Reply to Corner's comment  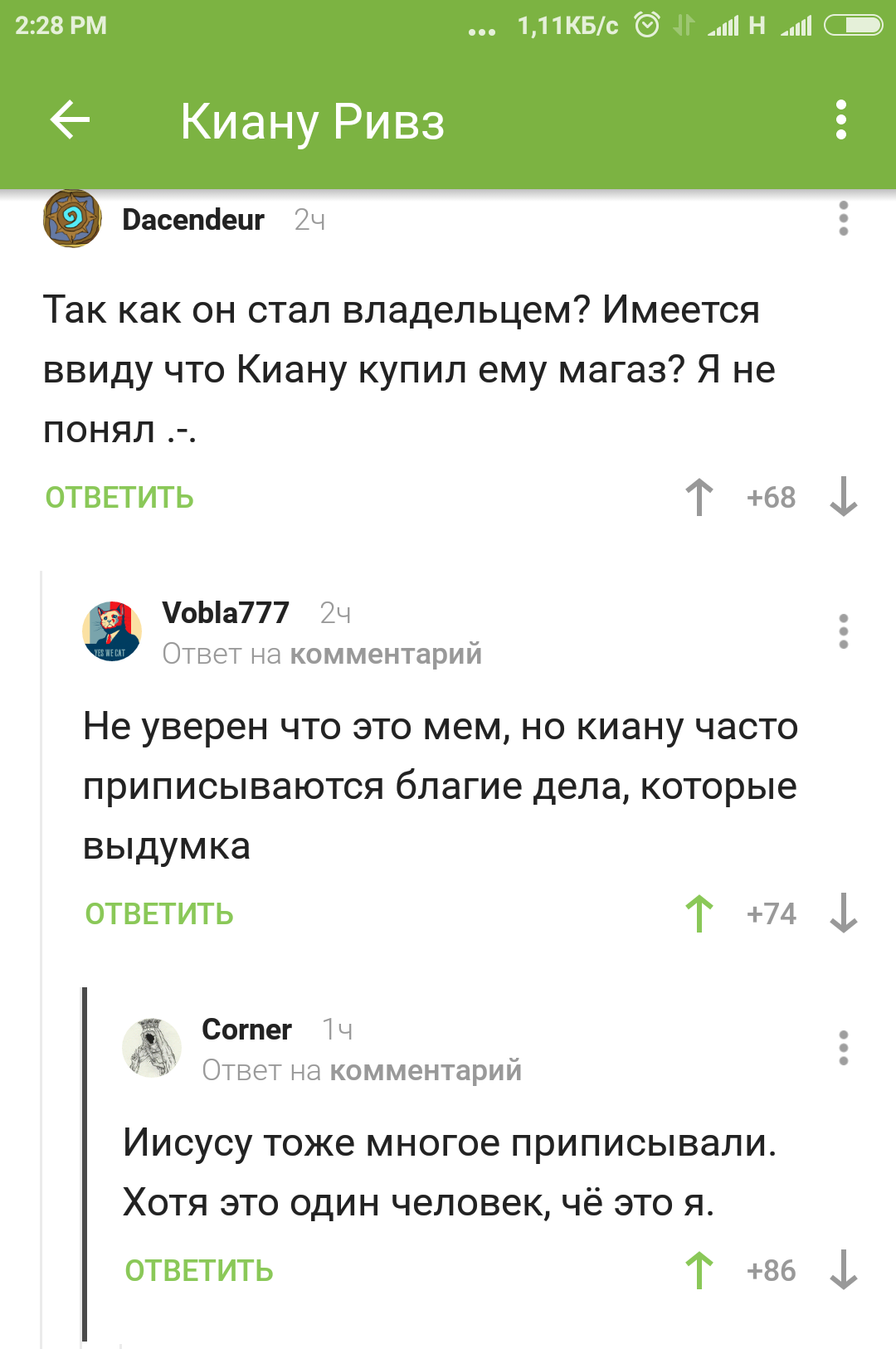pyautogui.click(x=199, y=1271)
